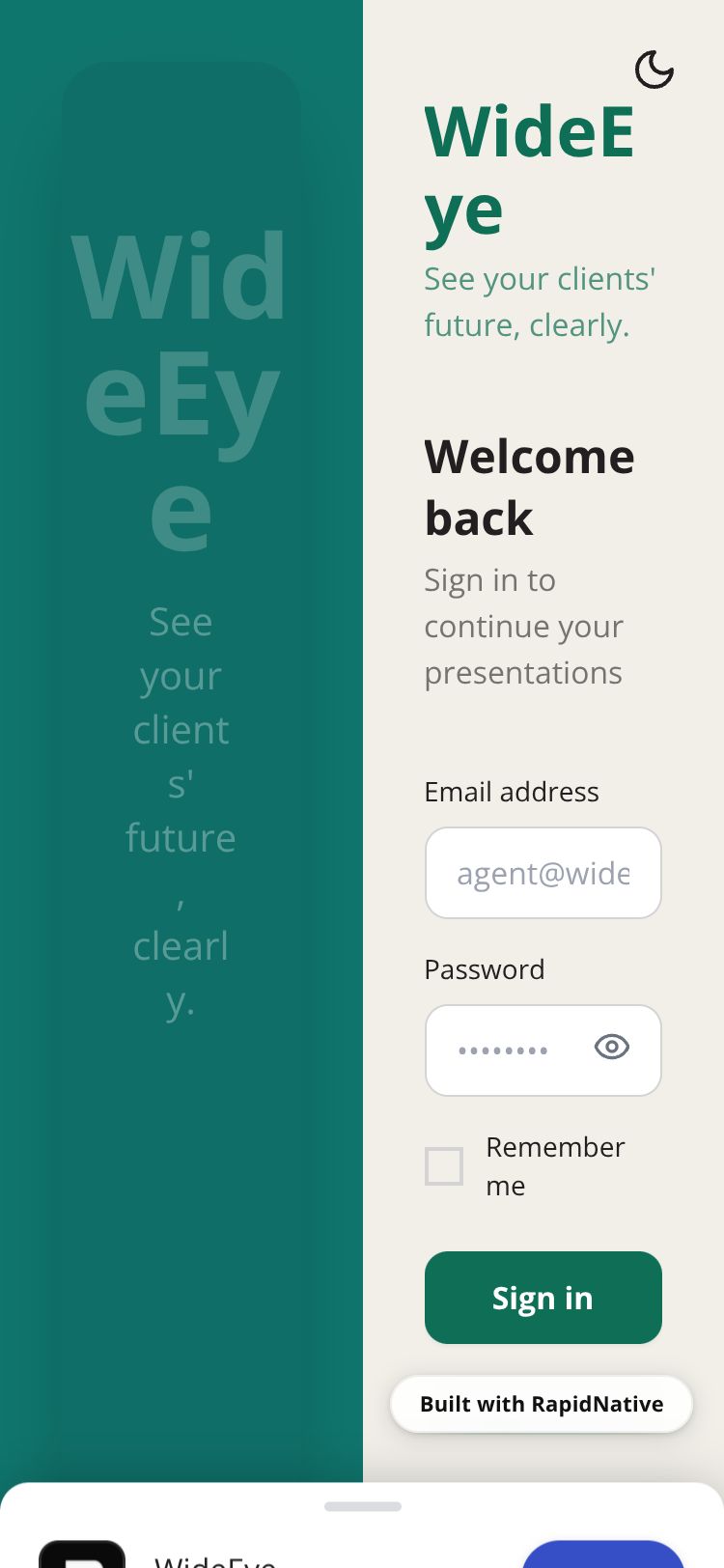Focus the Email address field
Image resolution: width=724 pixels, height=1568 pixels.
[x=543, y=873]
